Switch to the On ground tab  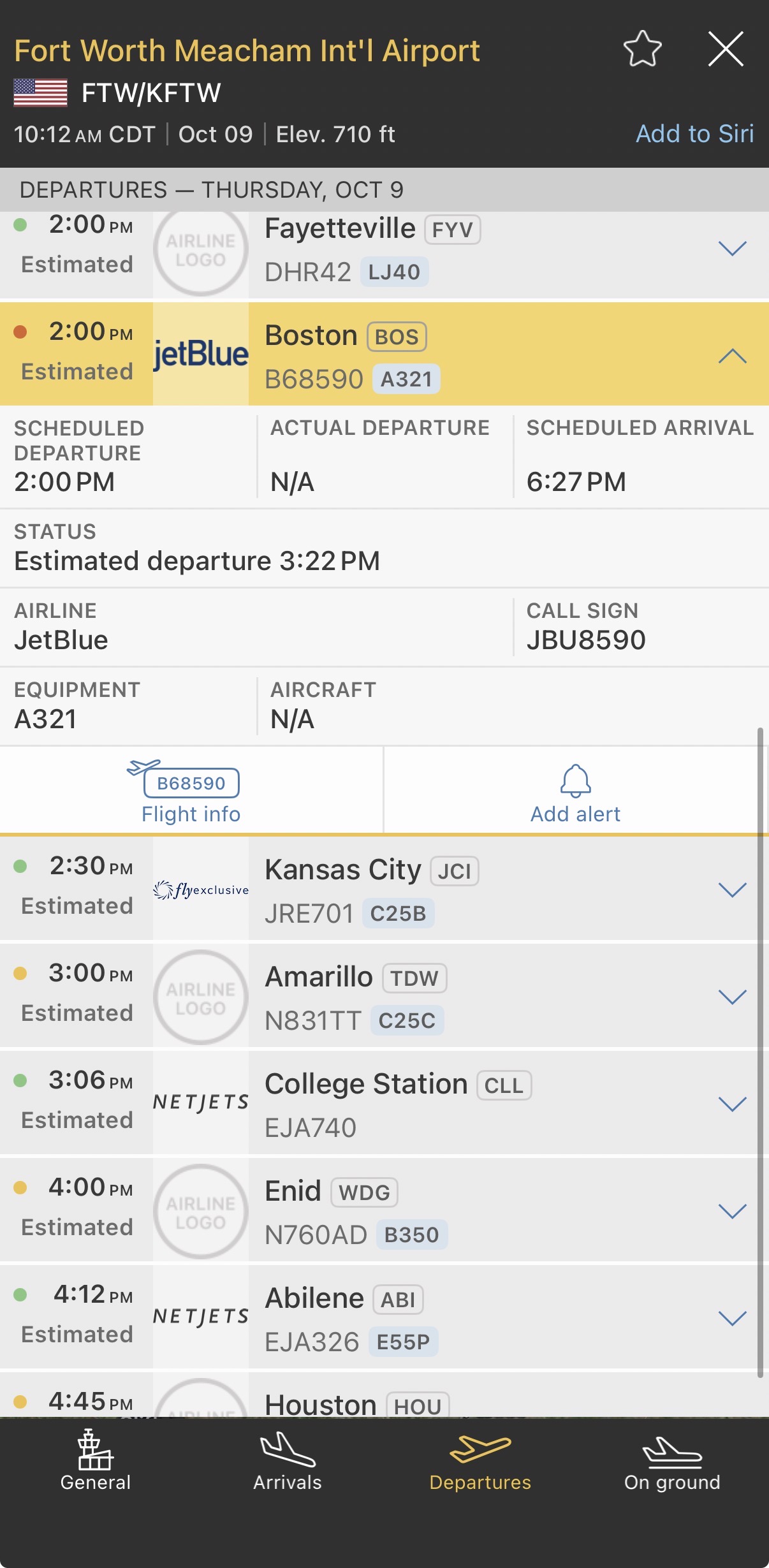[672, 1460]
